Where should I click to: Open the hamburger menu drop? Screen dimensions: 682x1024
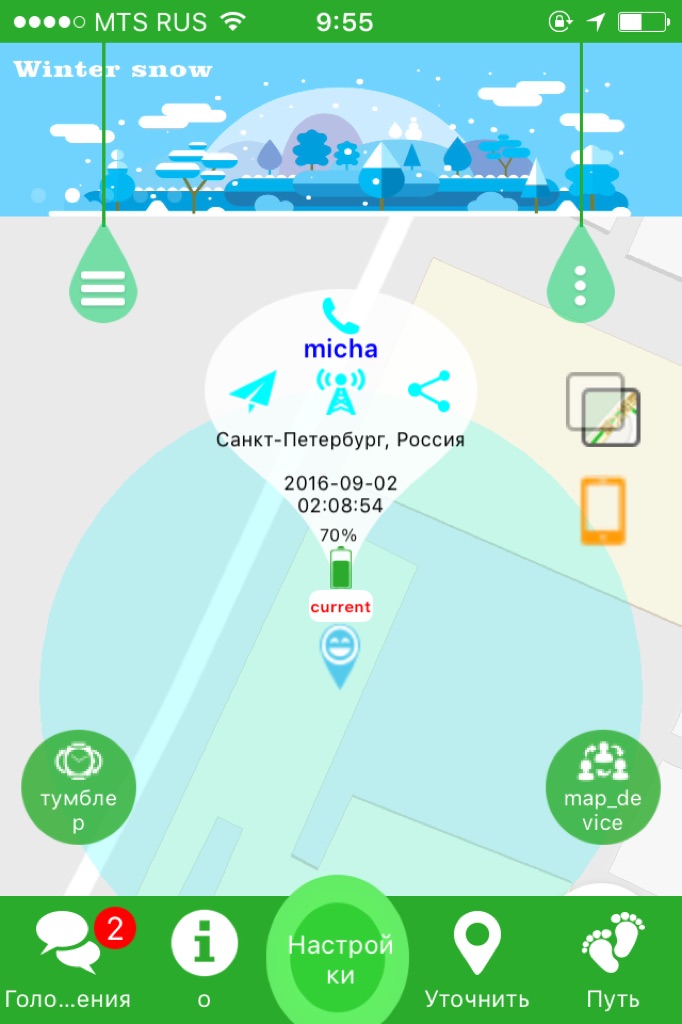point(103,285)
